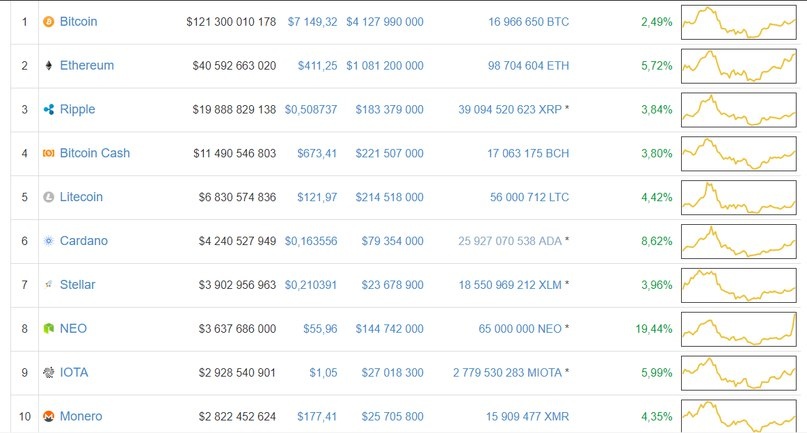Viewport: 807px width, 433px height.
Task: Open the Ethereum coin page
Action: (86, 65)
